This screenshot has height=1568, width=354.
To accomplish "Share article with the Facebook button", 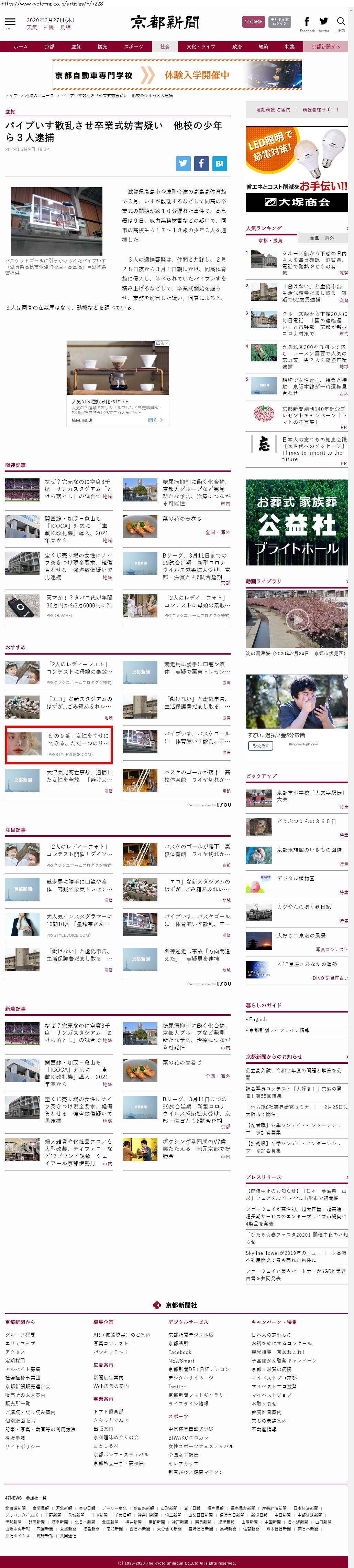I will (x=201, y=163).
